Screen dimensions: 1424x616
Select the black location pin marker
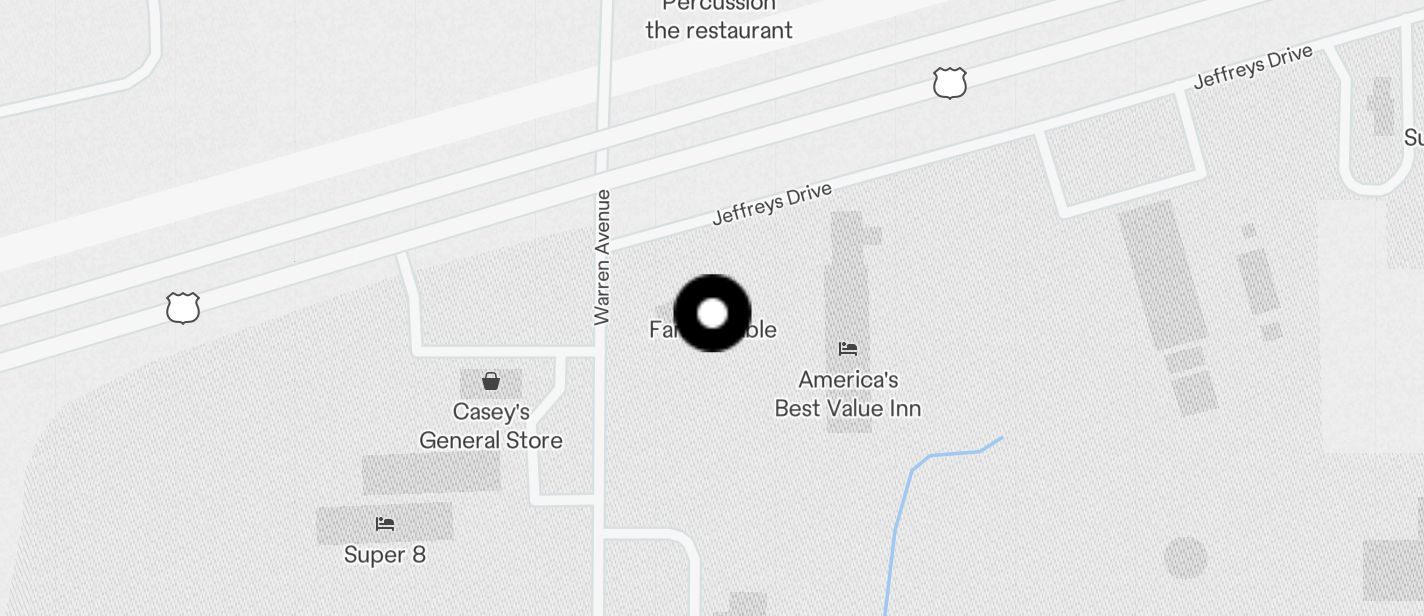coord(712,314)
